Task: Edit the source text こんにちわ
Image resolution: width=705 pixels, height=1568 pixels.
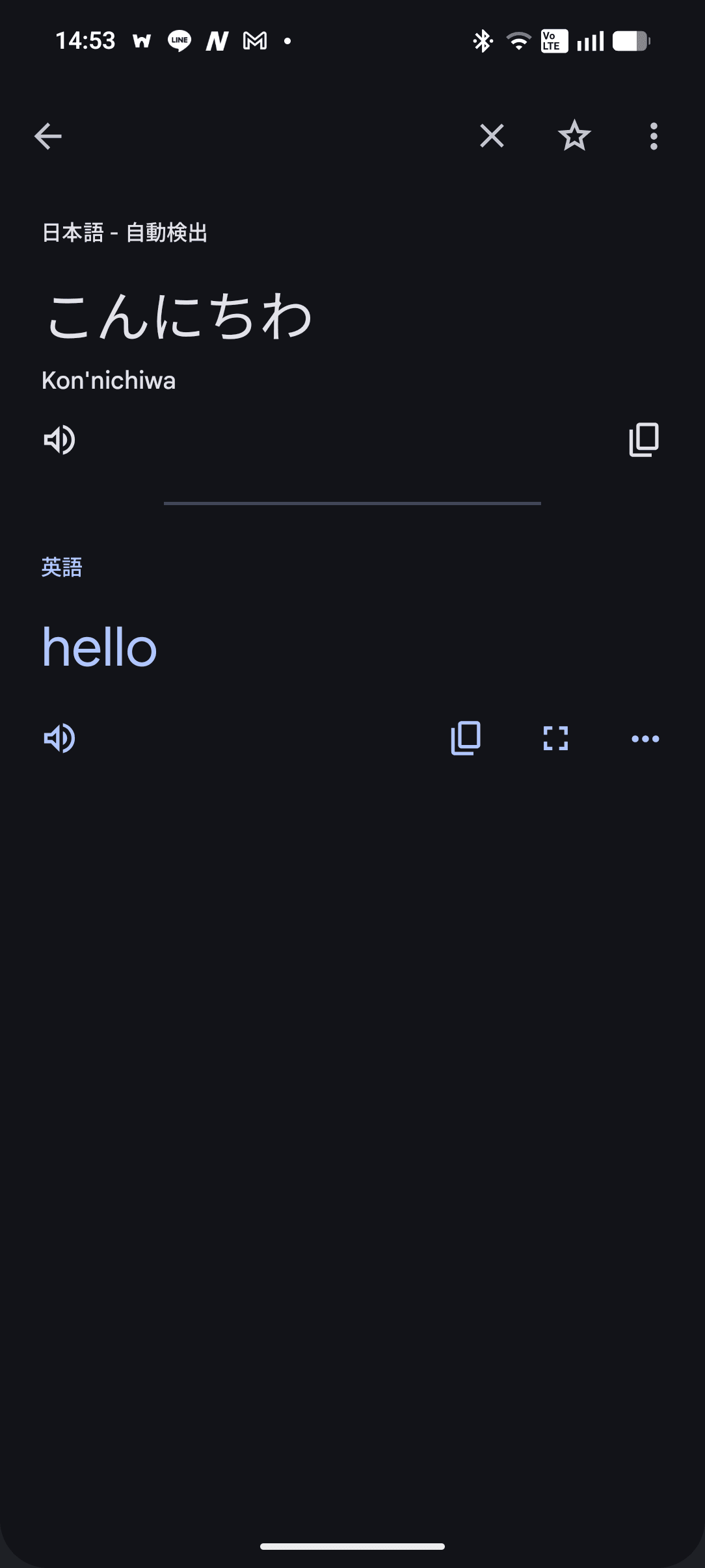Action: click(179, 317)
